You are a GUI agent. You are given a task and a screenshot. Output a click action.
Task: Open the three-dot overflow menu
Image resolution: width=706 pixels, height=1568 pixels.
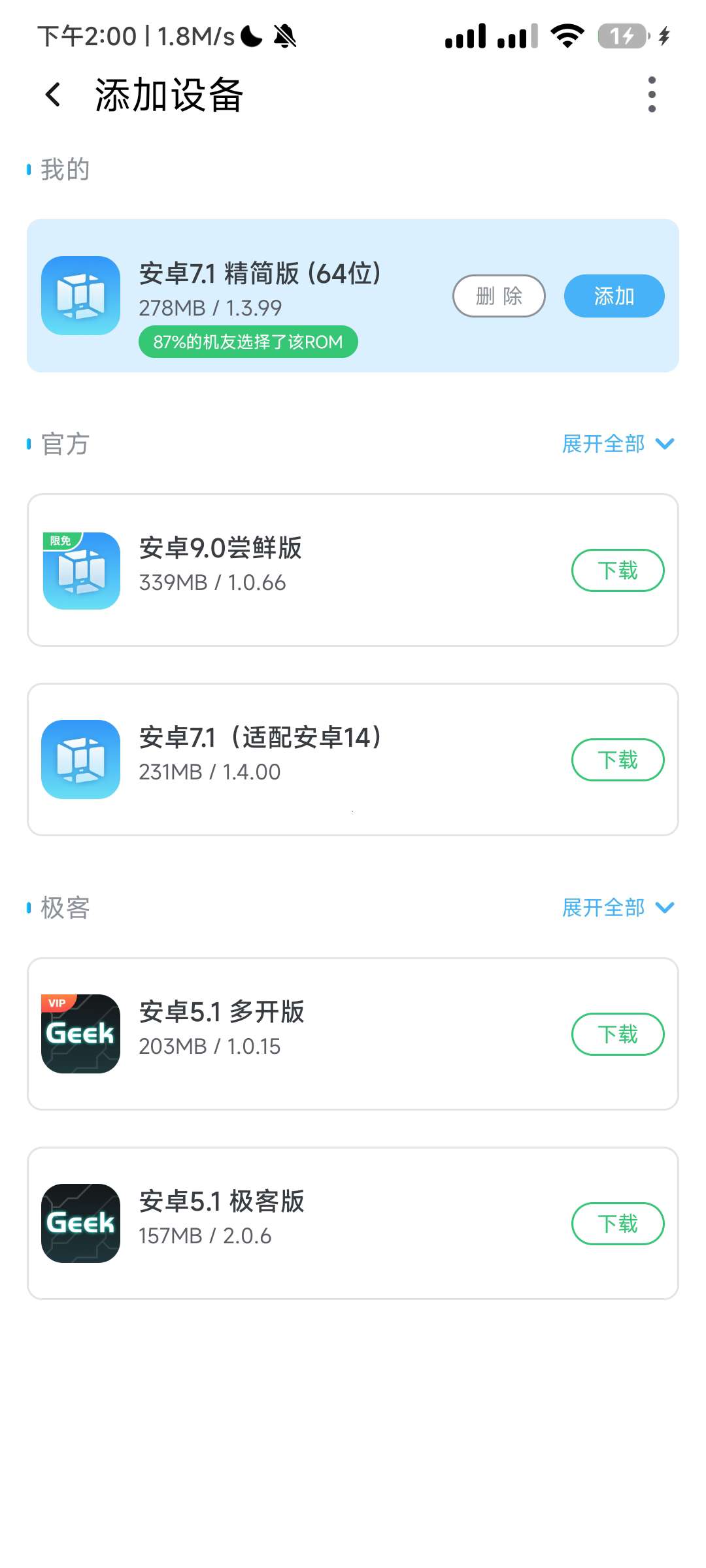coord(651,95)
